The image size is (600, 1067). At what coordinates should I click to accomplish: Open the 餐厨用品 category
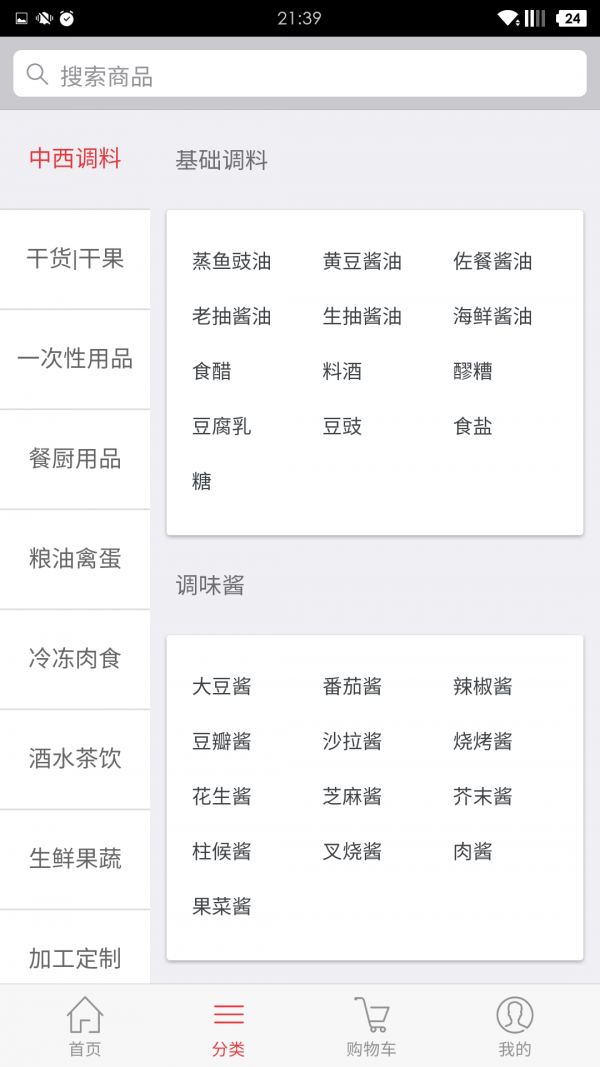75,459
